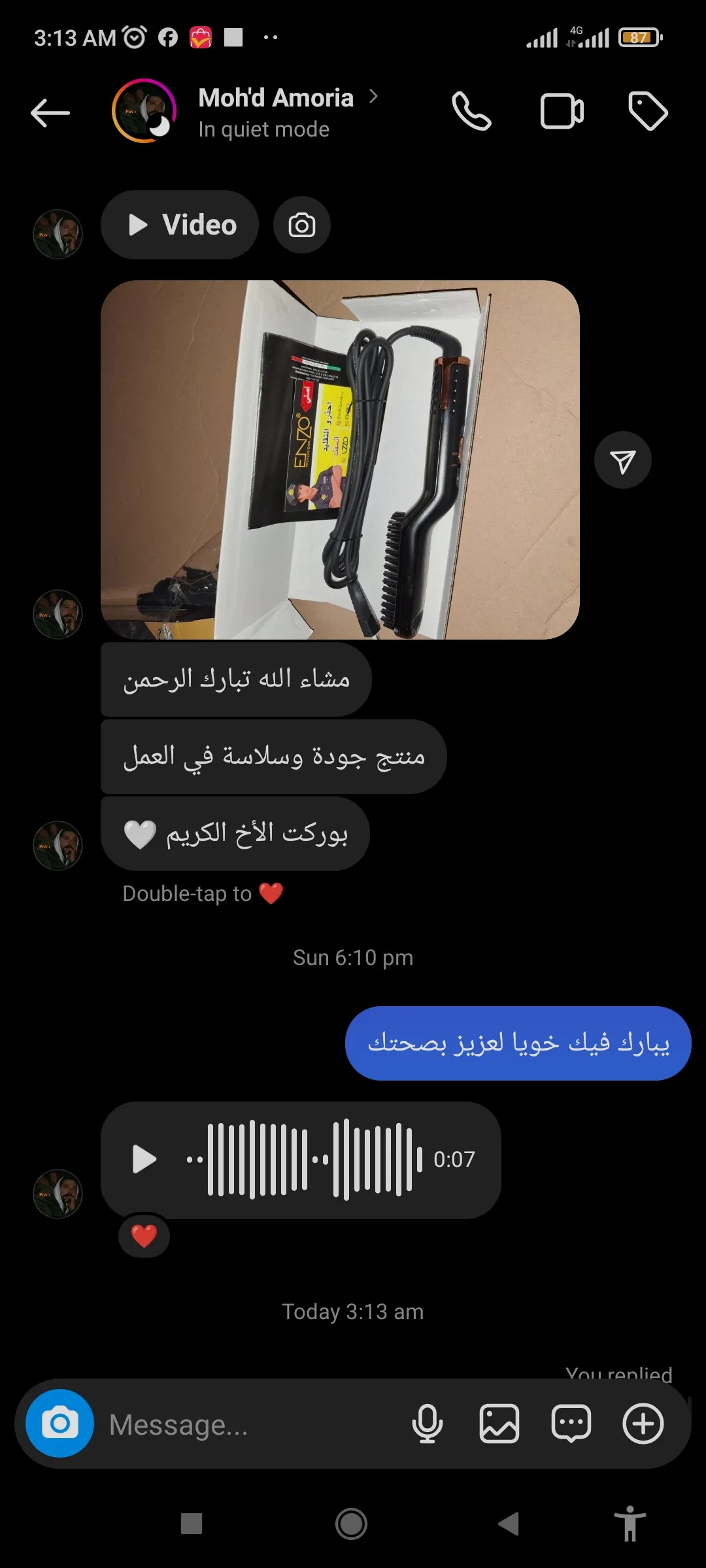The width and height of the screenshot is (706, 1568).
Task: Open the hair brush photo
Action: click(x=340, y=460)
